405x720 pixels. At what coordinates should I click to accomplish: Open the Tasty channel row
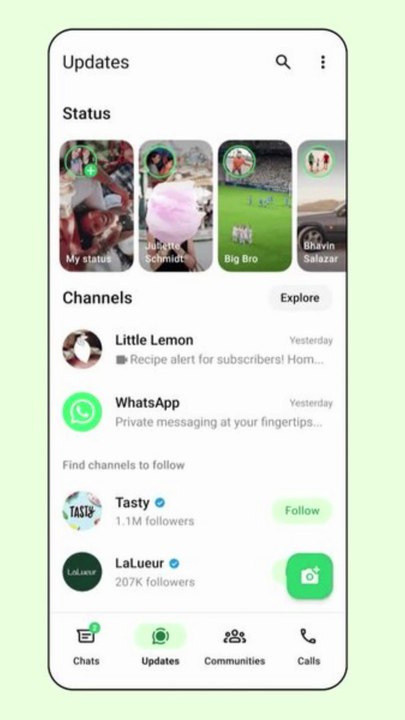(x=165, y=511)
